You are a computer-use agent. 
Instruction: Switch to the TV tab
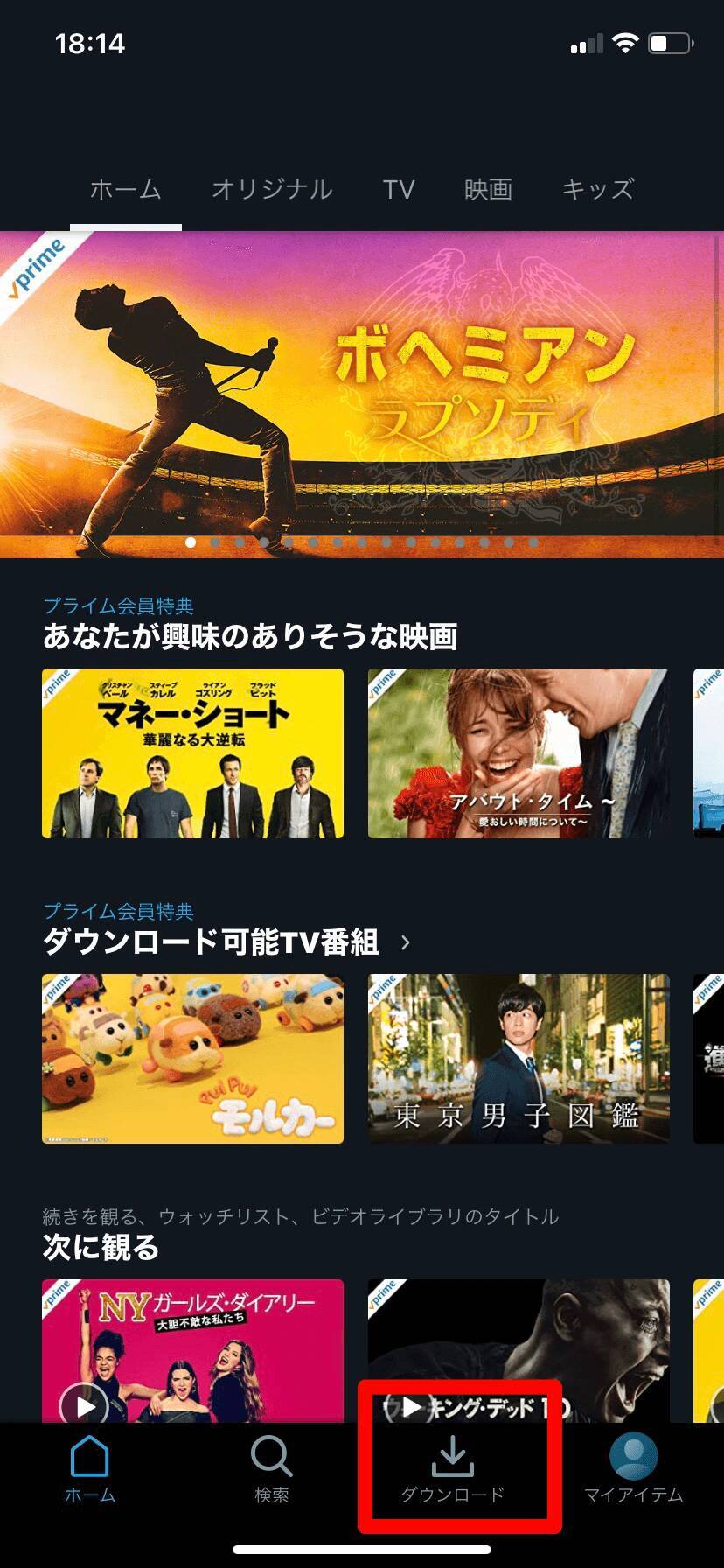tap(399, 190)
